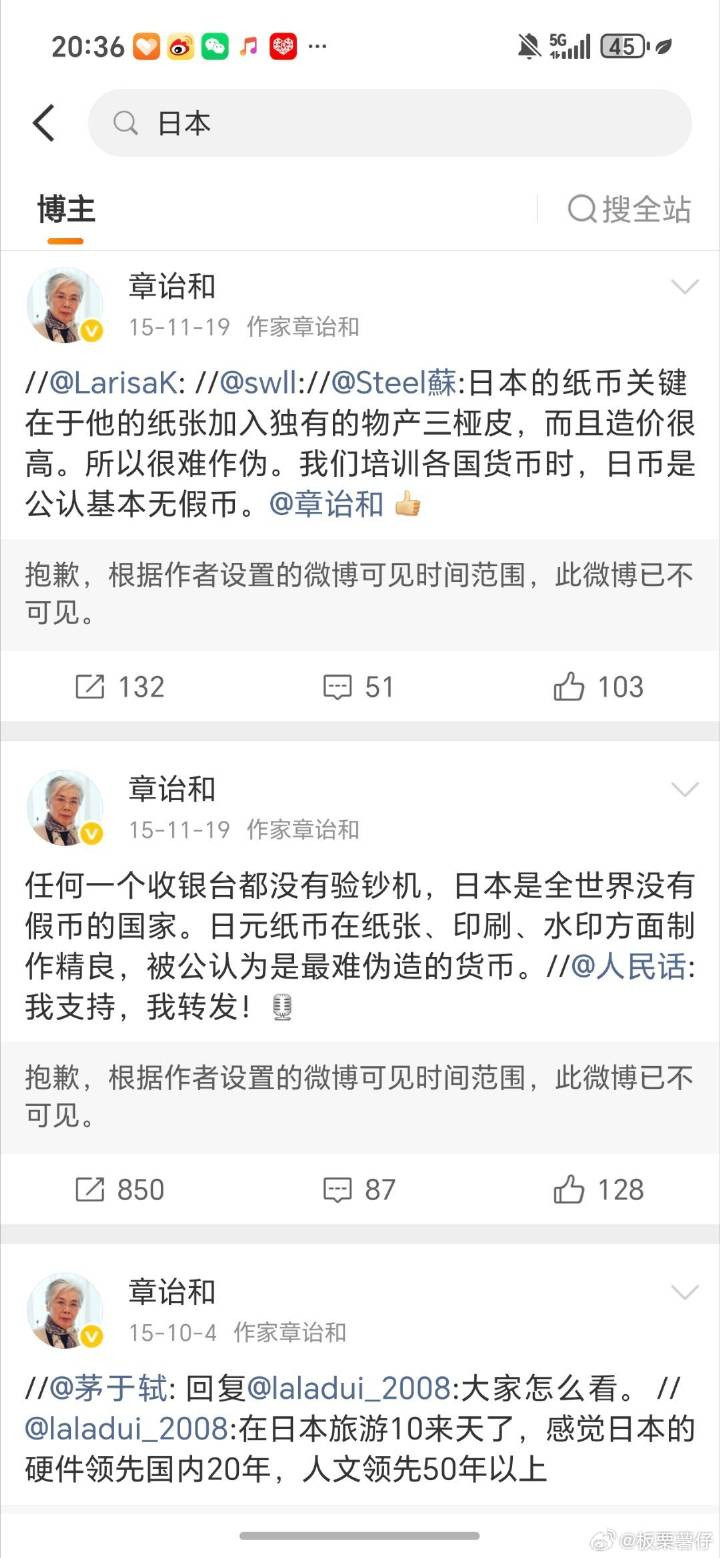Open comments on post with 51 comments
The image size is (720, 1558).
click(x=359, y=687)
